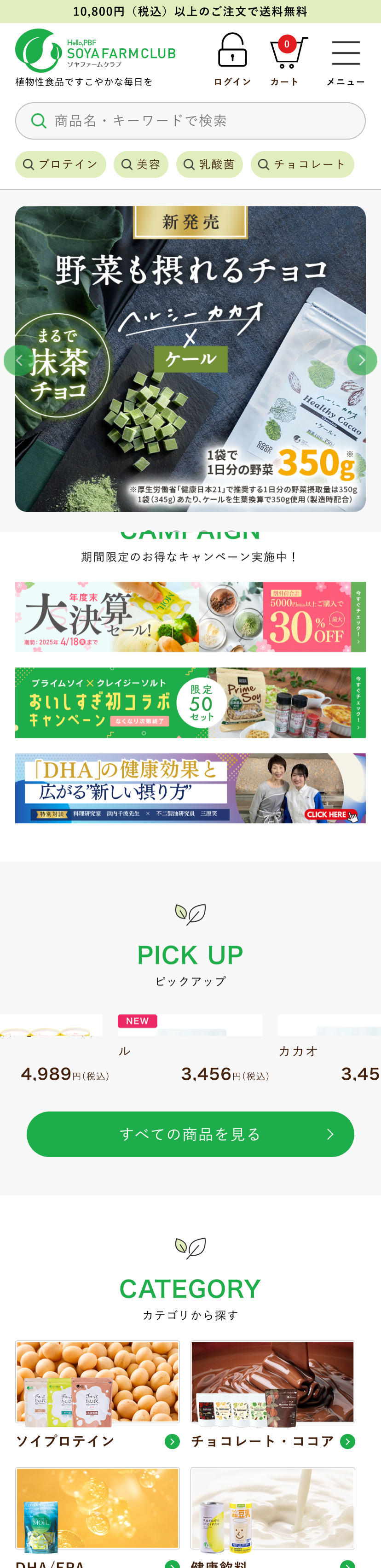Select the 乳酸菌 search chip

(209, 164)
